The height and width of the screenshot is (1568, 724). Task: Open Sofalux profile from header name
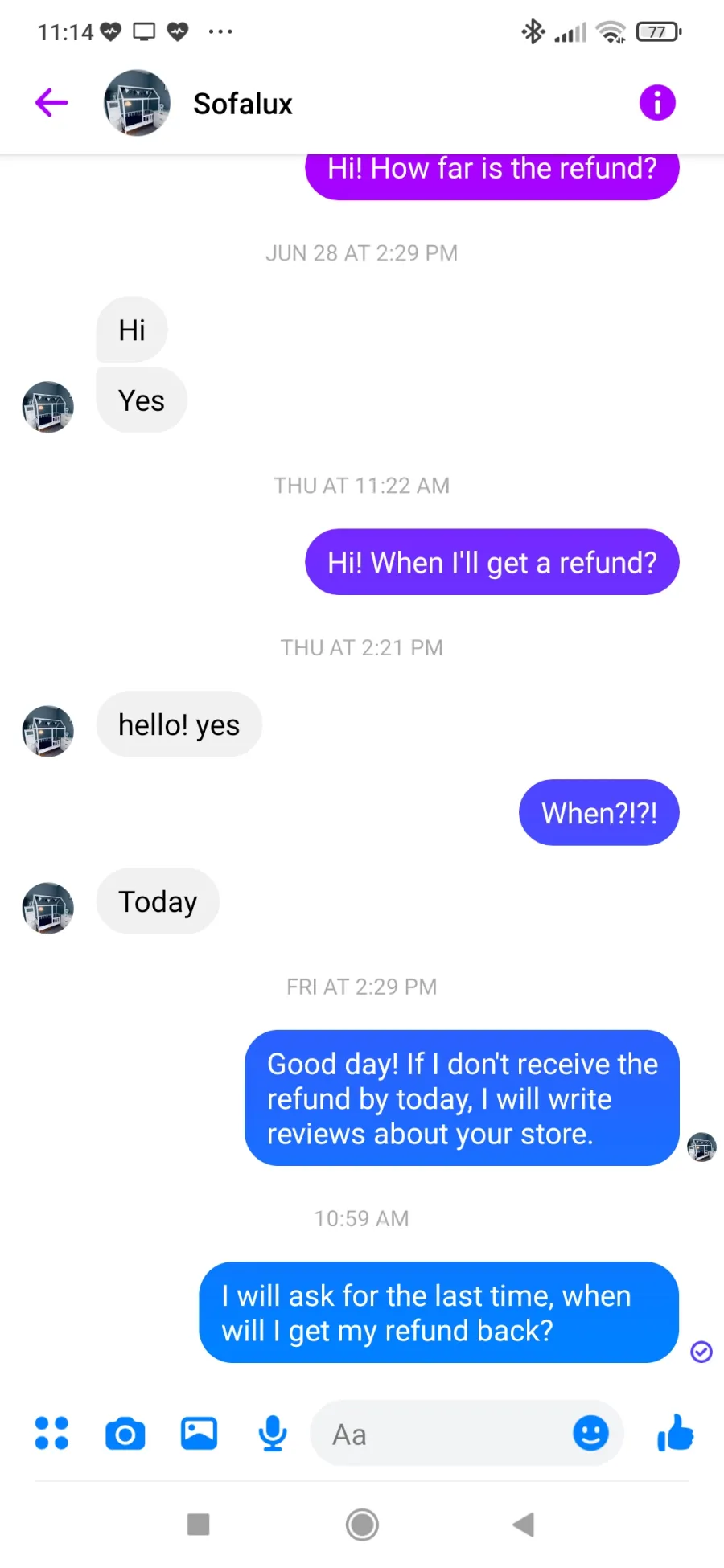pyautogui.click(x=242, y=104)
